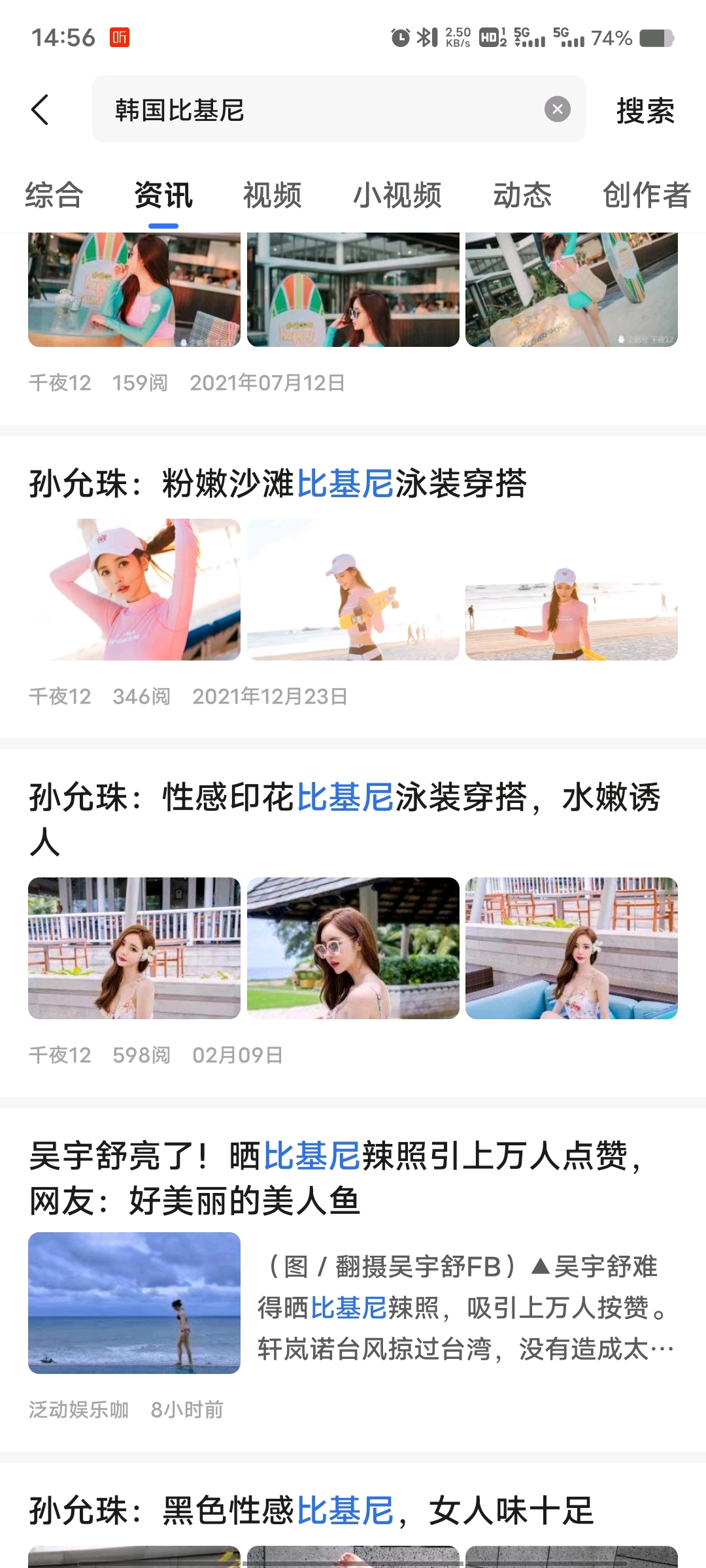Select the 动态 tab
This screenshot has height=1568, width=706.
522,195
